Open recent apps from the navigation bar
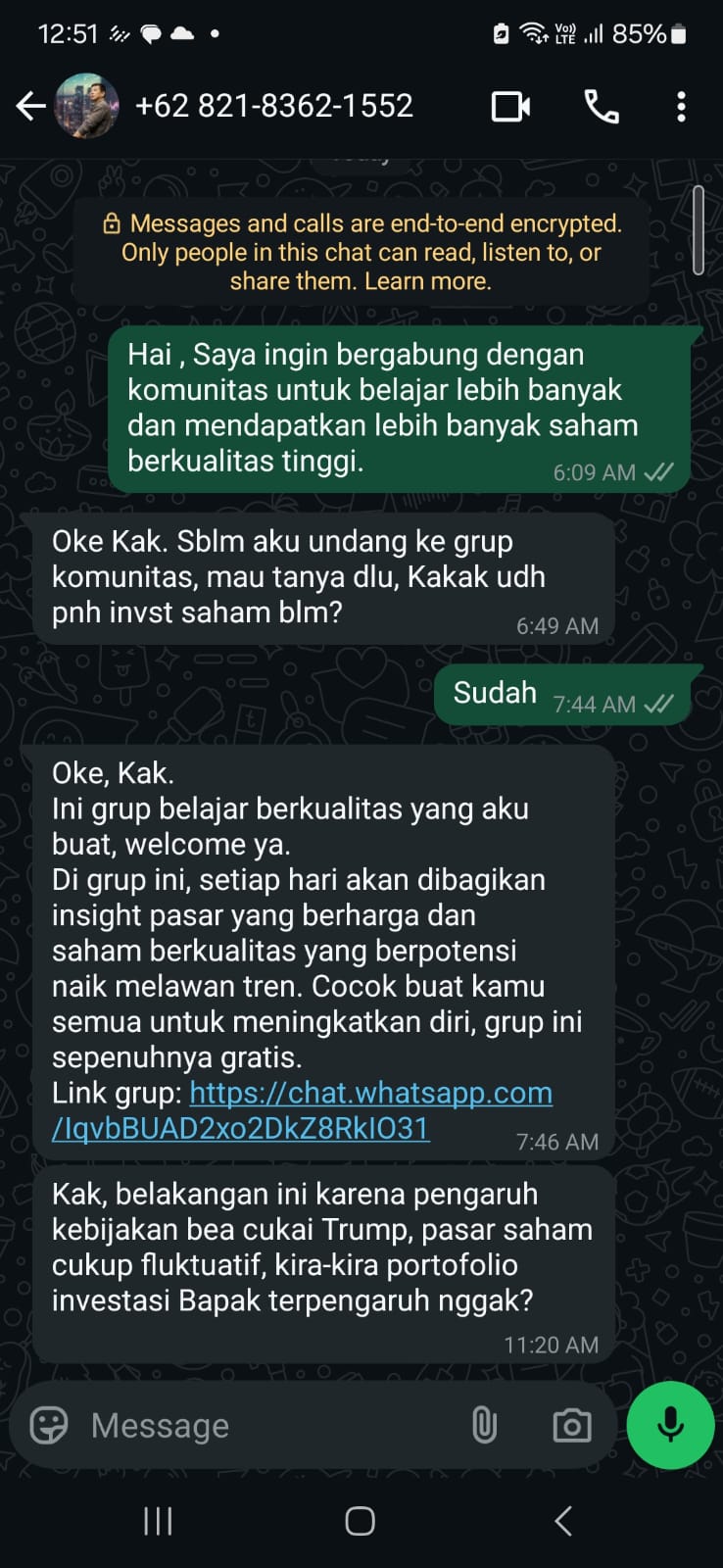 coord(158,1521)
